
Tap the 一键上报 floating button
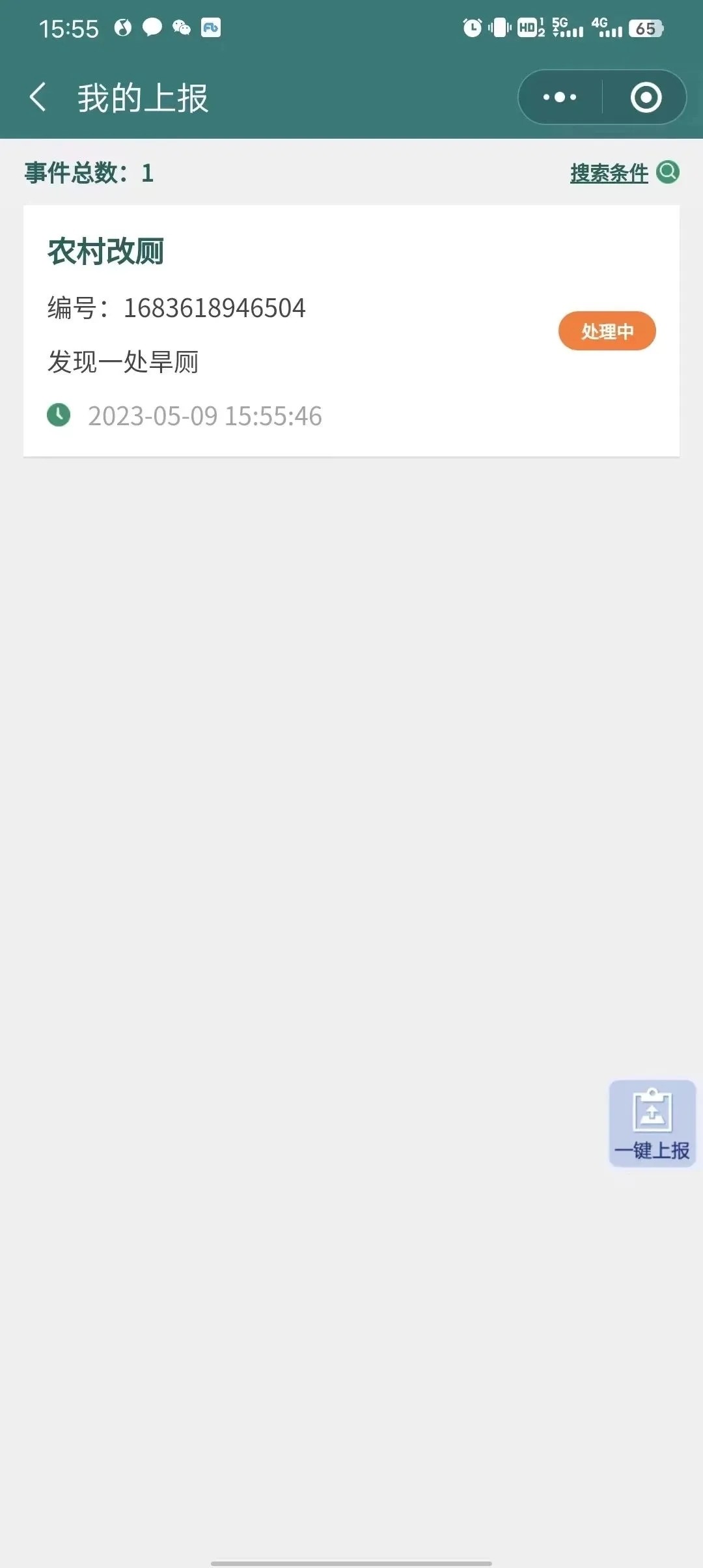coord(652,1123)
